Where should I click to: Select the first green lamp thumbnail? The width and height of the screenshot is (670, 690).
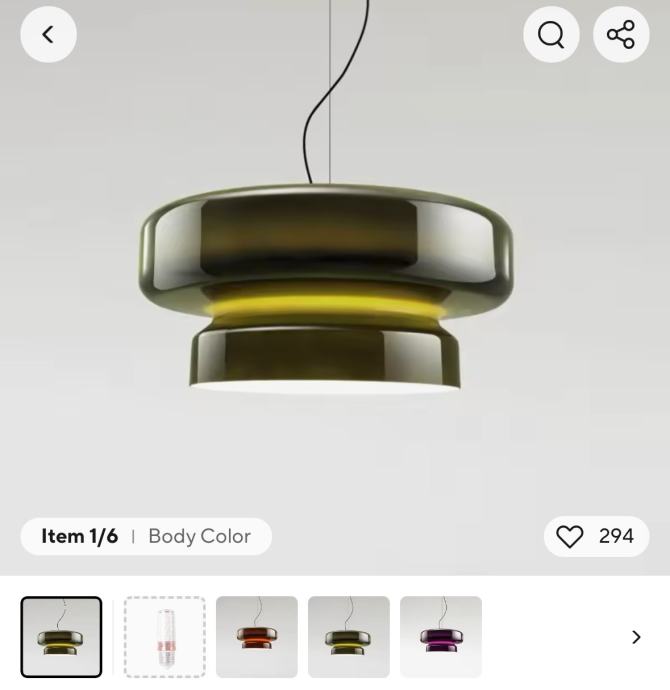click(62, 637)
